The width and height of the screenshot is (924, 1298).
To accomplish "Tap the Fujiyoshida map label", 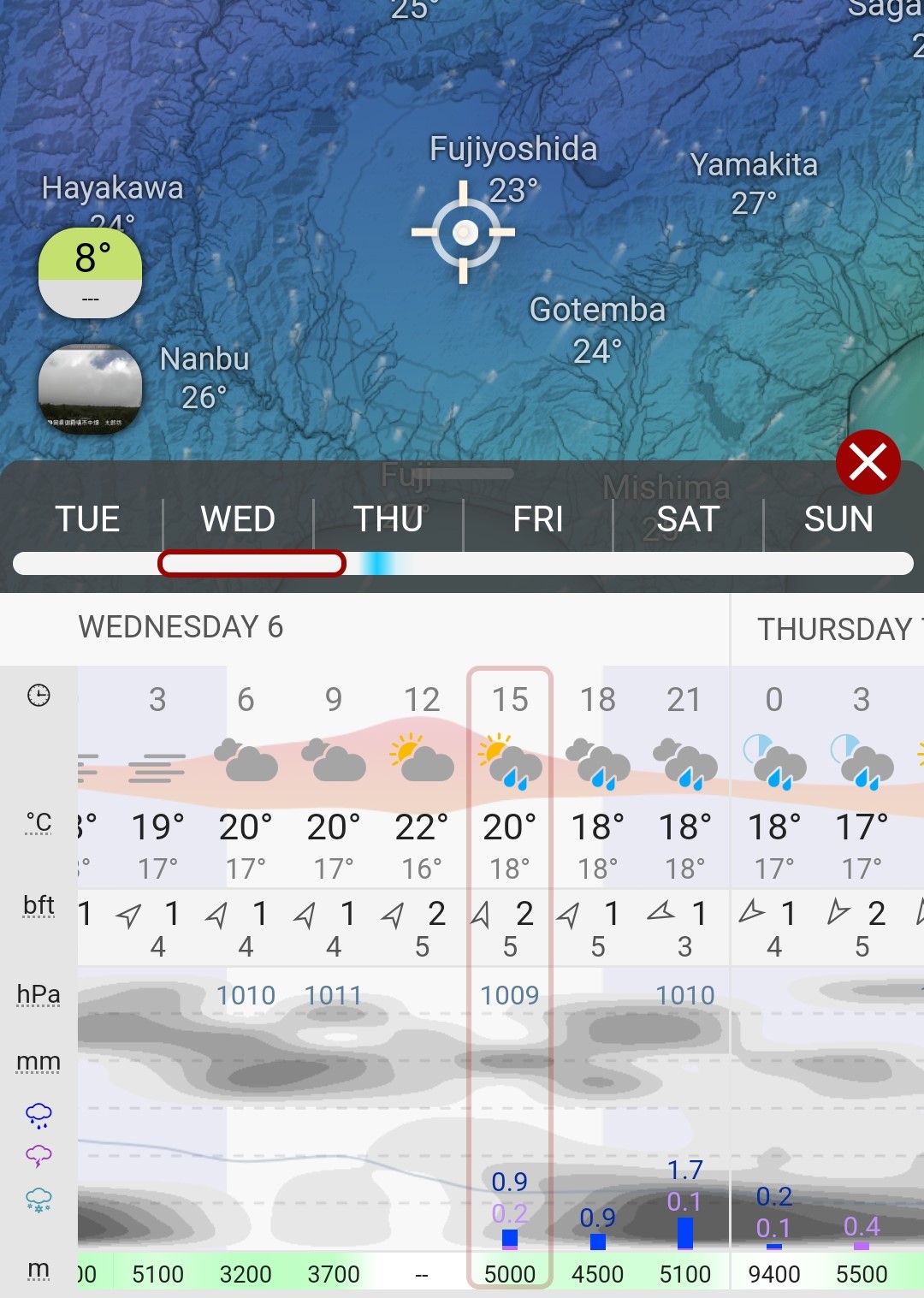I will tap(512, 150).
